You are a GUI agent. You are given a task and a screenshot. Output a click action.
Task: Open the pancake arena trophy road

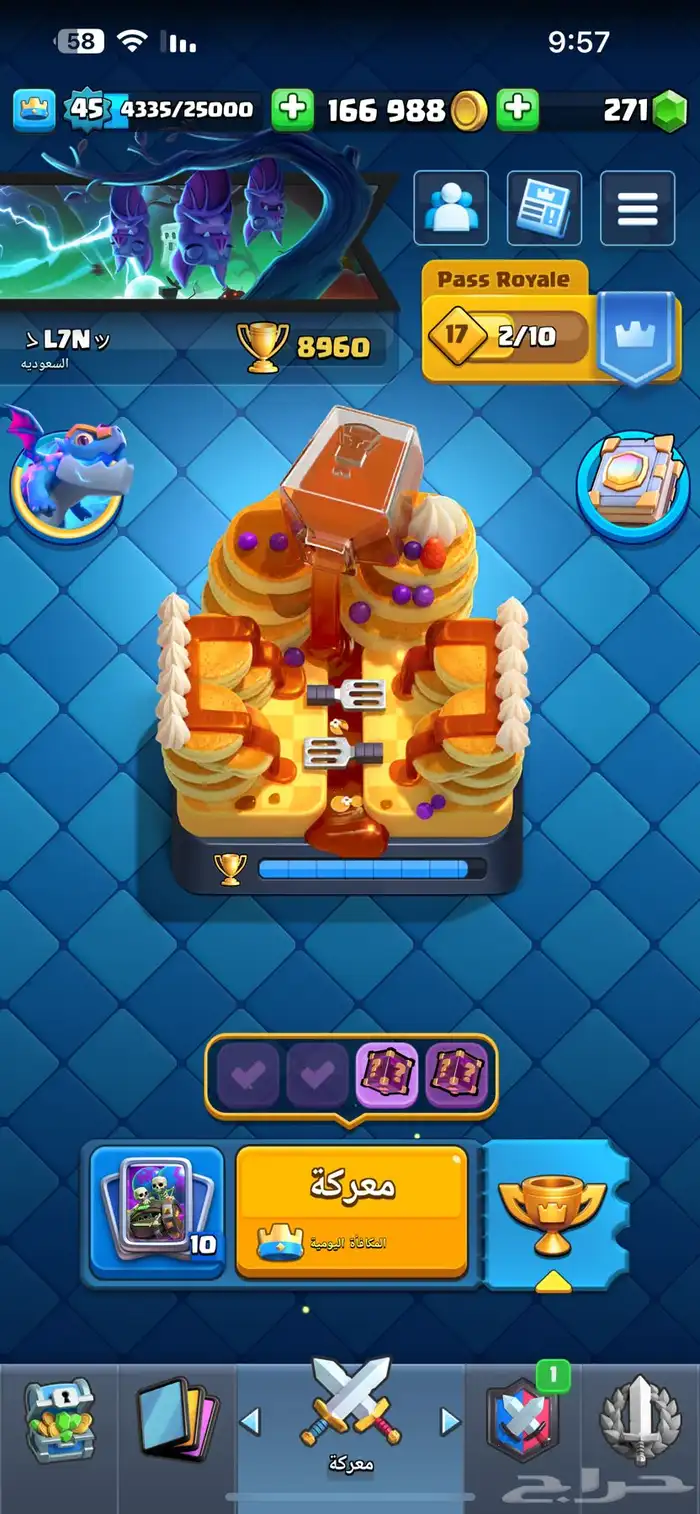tap(347, 650)
